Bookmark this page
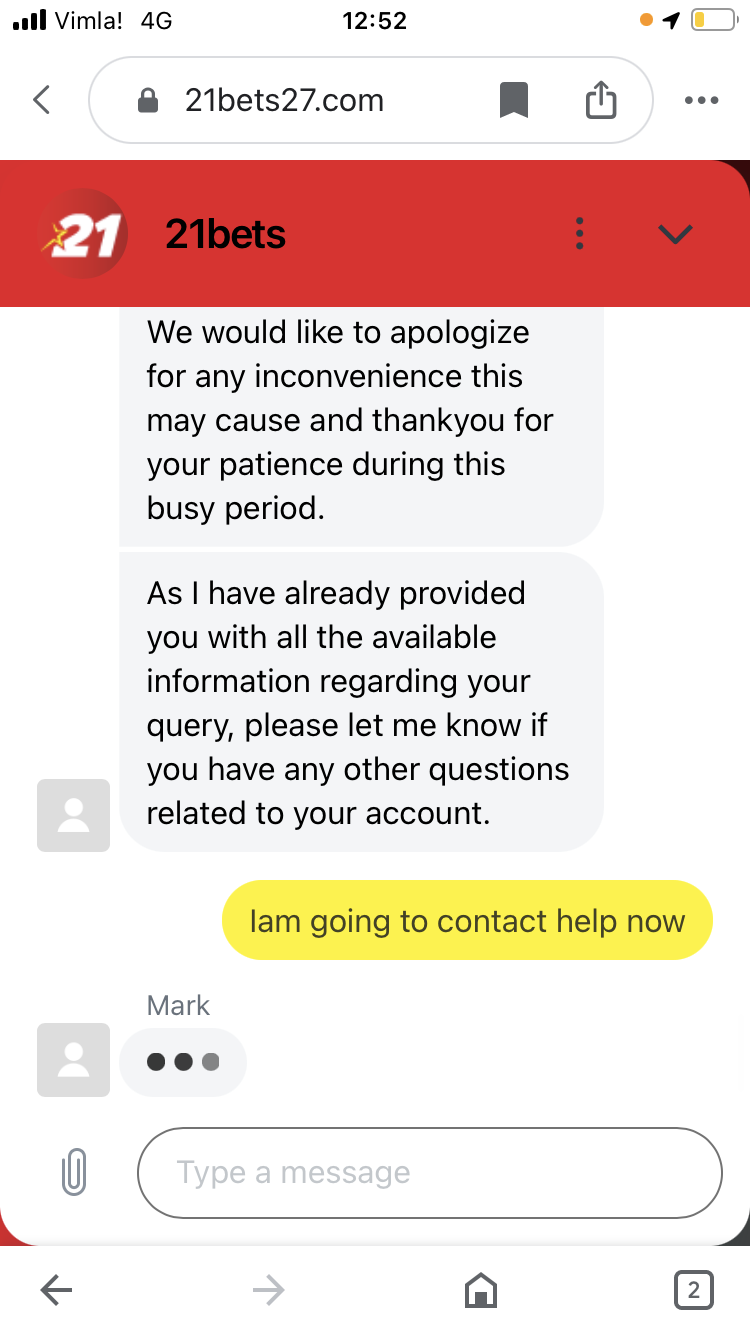Screen dimensions: 750x1334 [x=514, y=100]
